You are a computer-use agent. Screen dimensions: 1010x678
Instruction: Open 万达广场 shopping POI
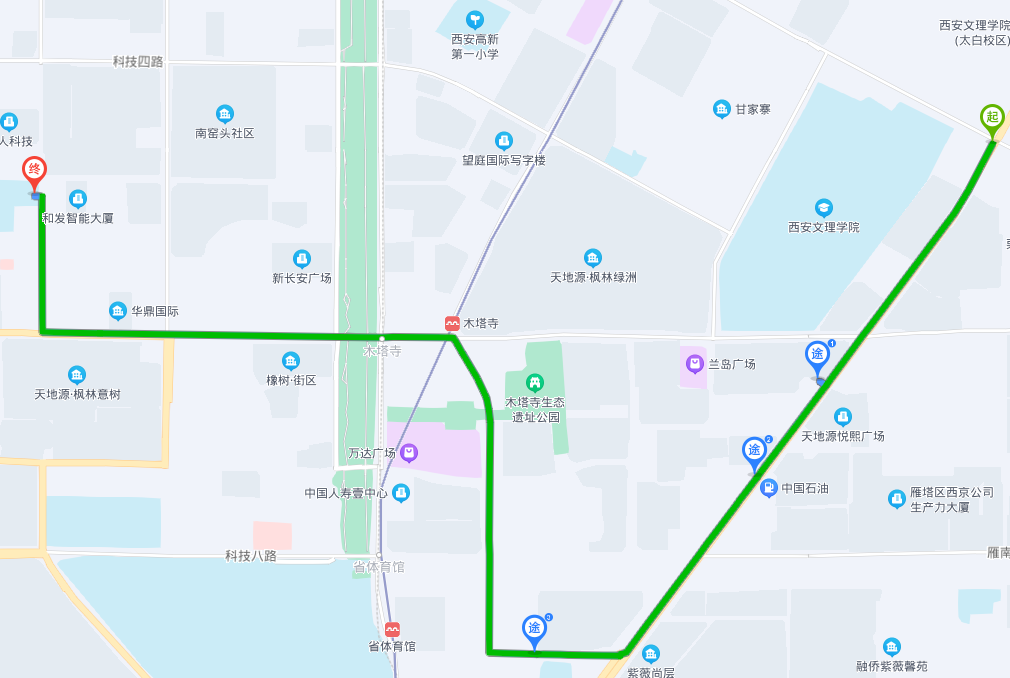(409, 454)
